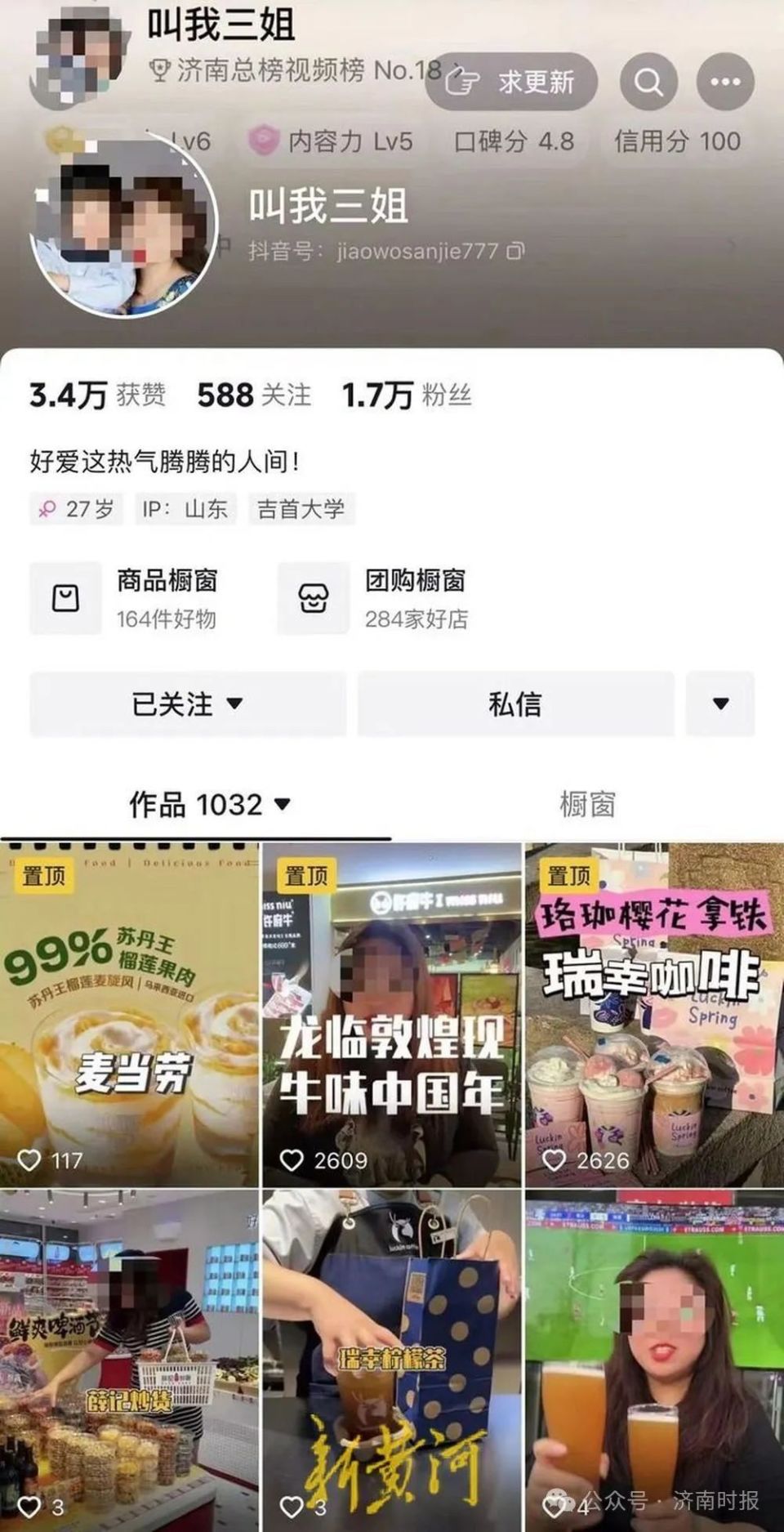The image size is (784, 1532).
Task: Switch to the 橱窗 tab
Action: pyautogui.click(x=590, y=805)
